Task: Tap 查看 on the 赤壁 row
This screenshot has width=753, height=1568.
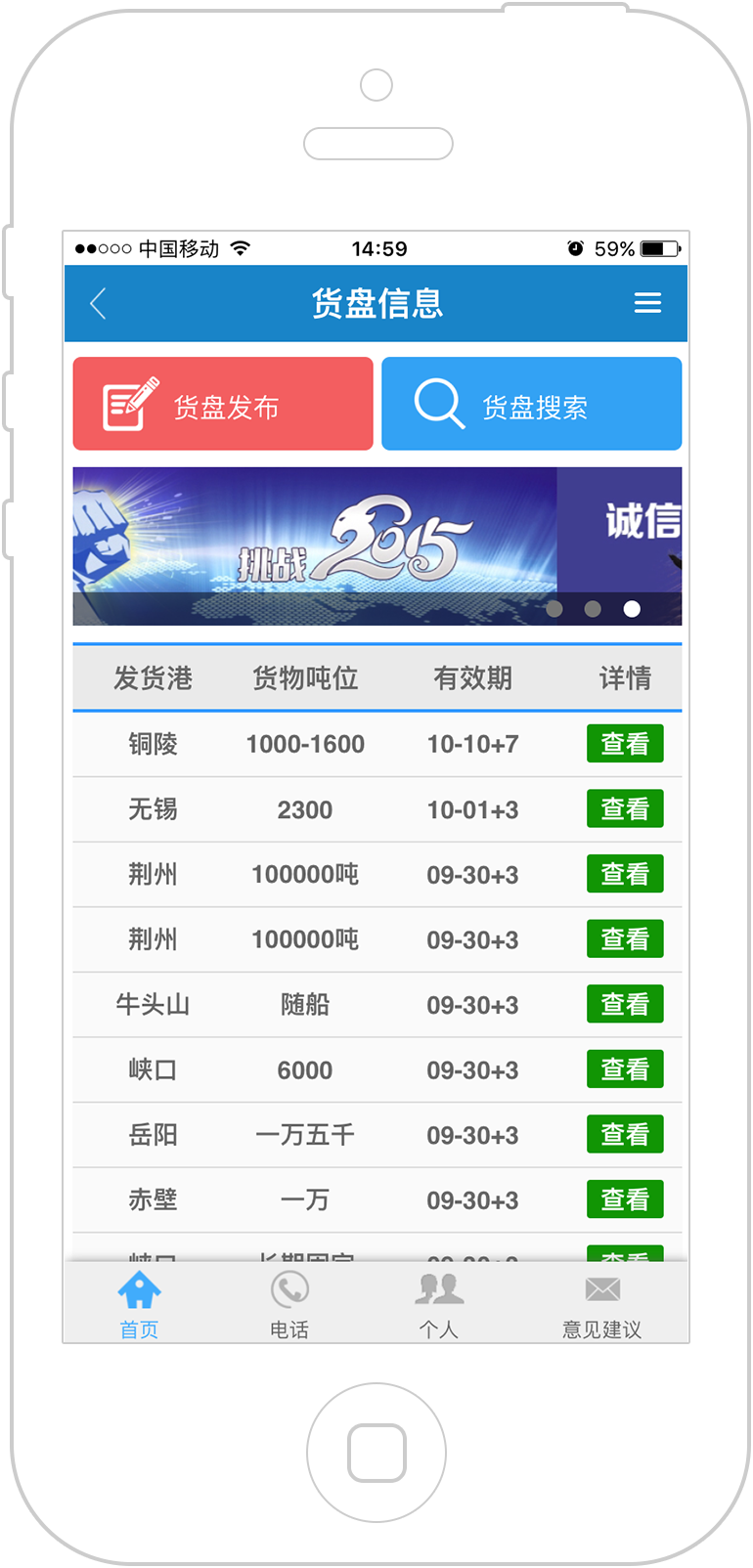Action: point(624,1199)
